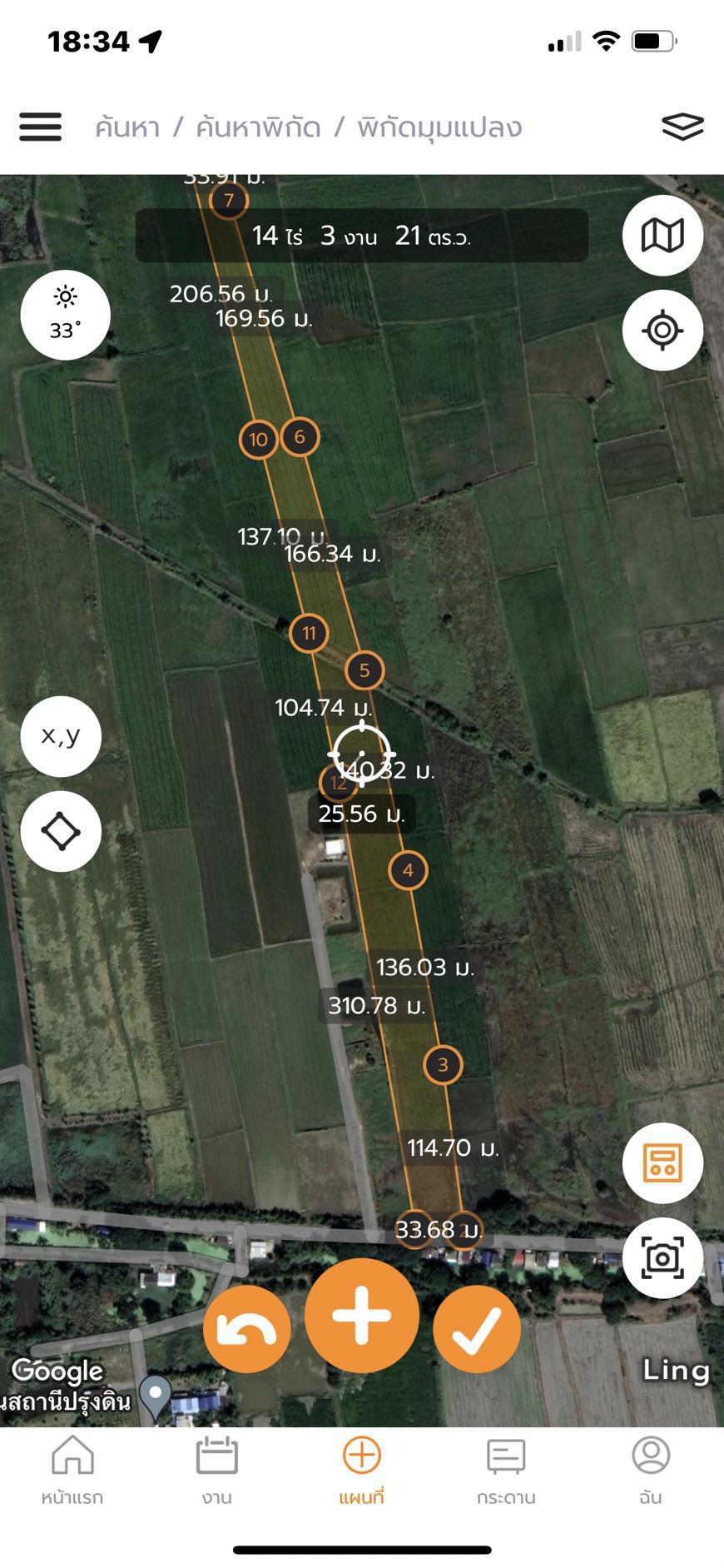Screen dimensions: 724x1568
Task: Open the calculator button
Action: 662,1163
